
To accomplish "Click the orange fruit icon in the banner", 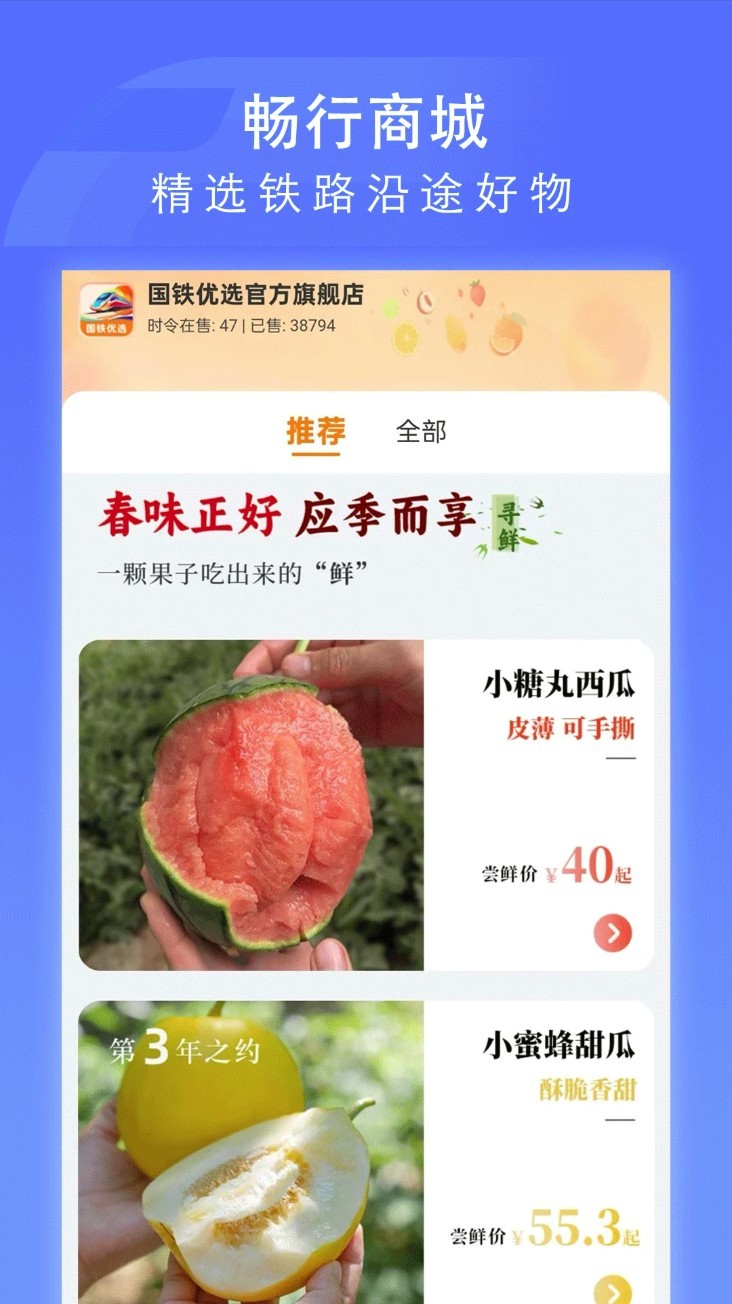I will click(507, 333).
